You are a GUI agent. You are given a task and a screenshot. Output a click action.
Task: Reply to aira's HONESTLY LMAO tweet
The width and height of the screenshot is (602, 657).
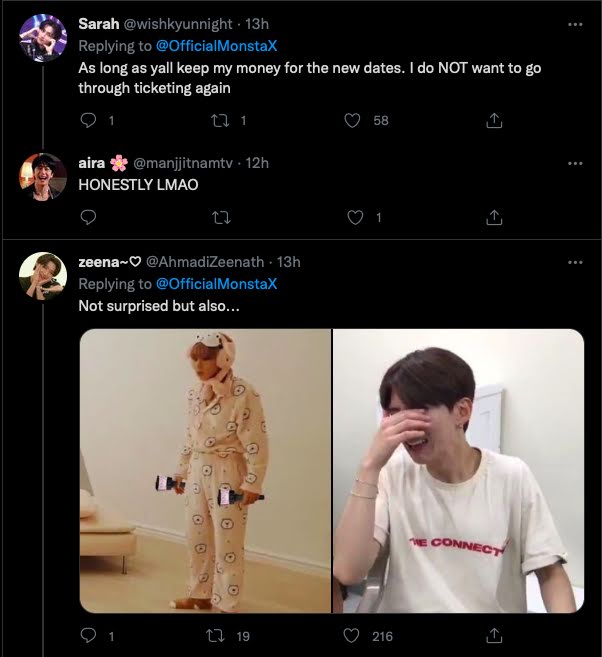coord(88,217)
